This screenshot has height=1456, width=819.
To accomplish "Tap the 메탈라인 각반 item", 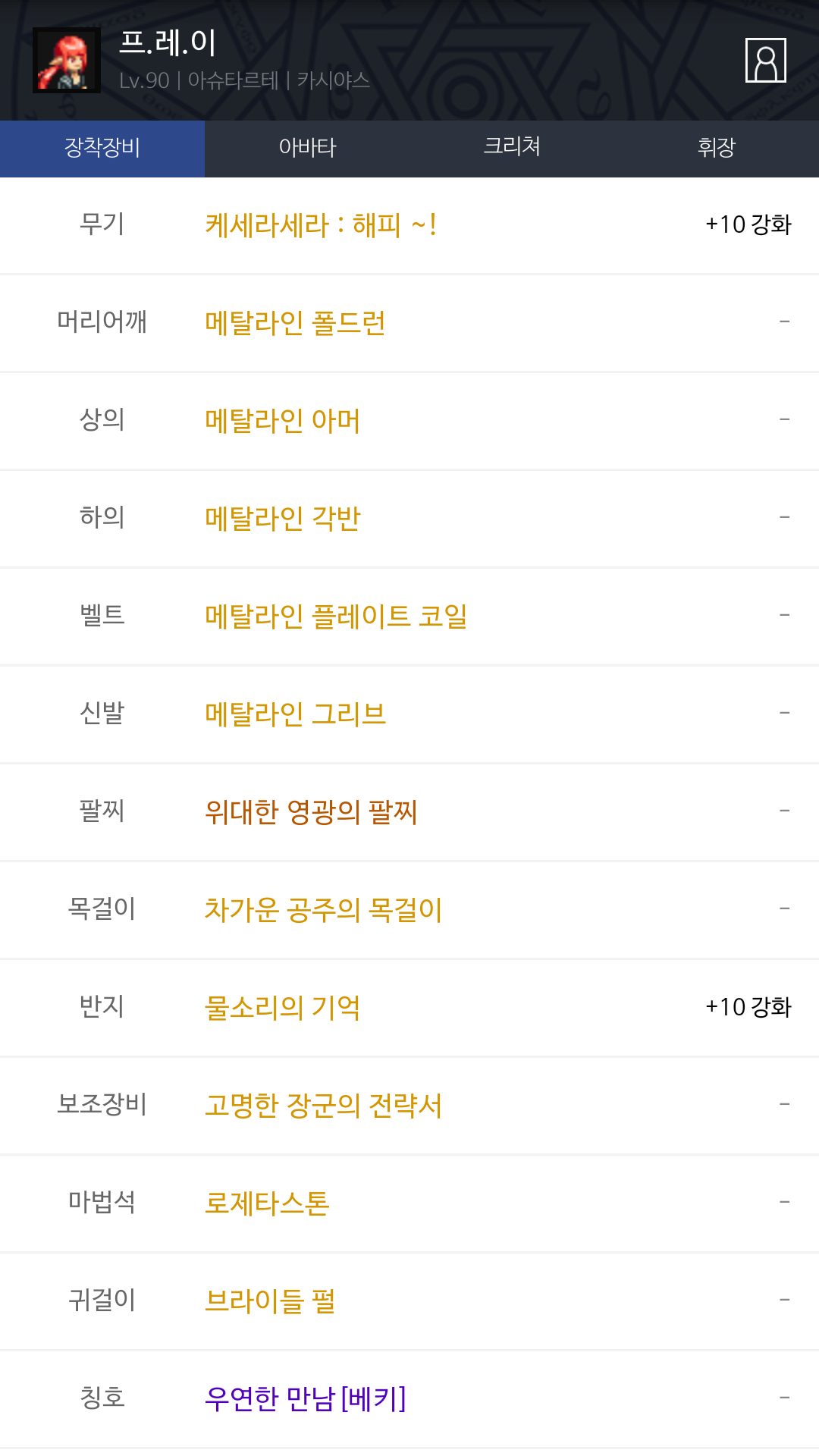I will click(282, 519).
